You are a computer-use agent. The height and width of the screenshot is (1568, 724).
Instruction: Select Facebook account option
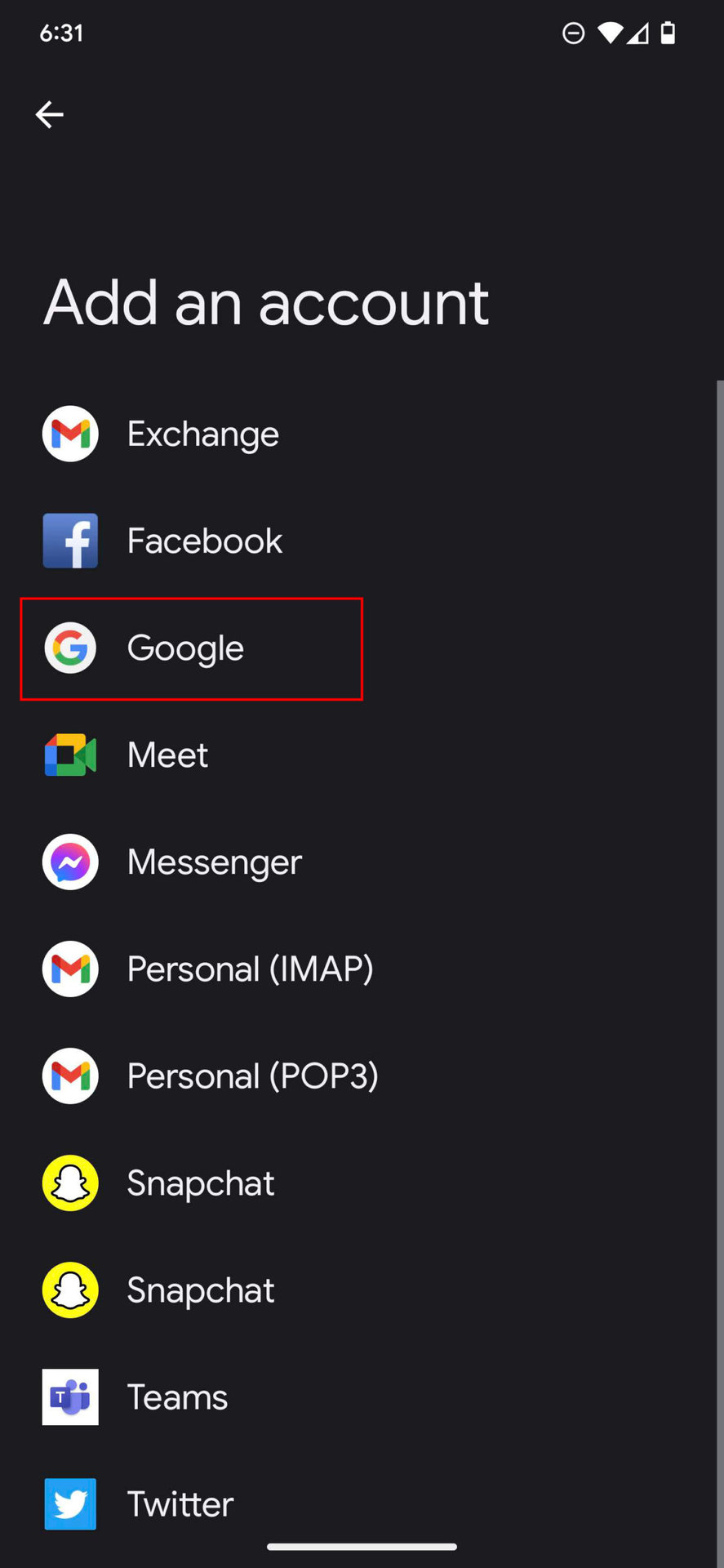362,541
